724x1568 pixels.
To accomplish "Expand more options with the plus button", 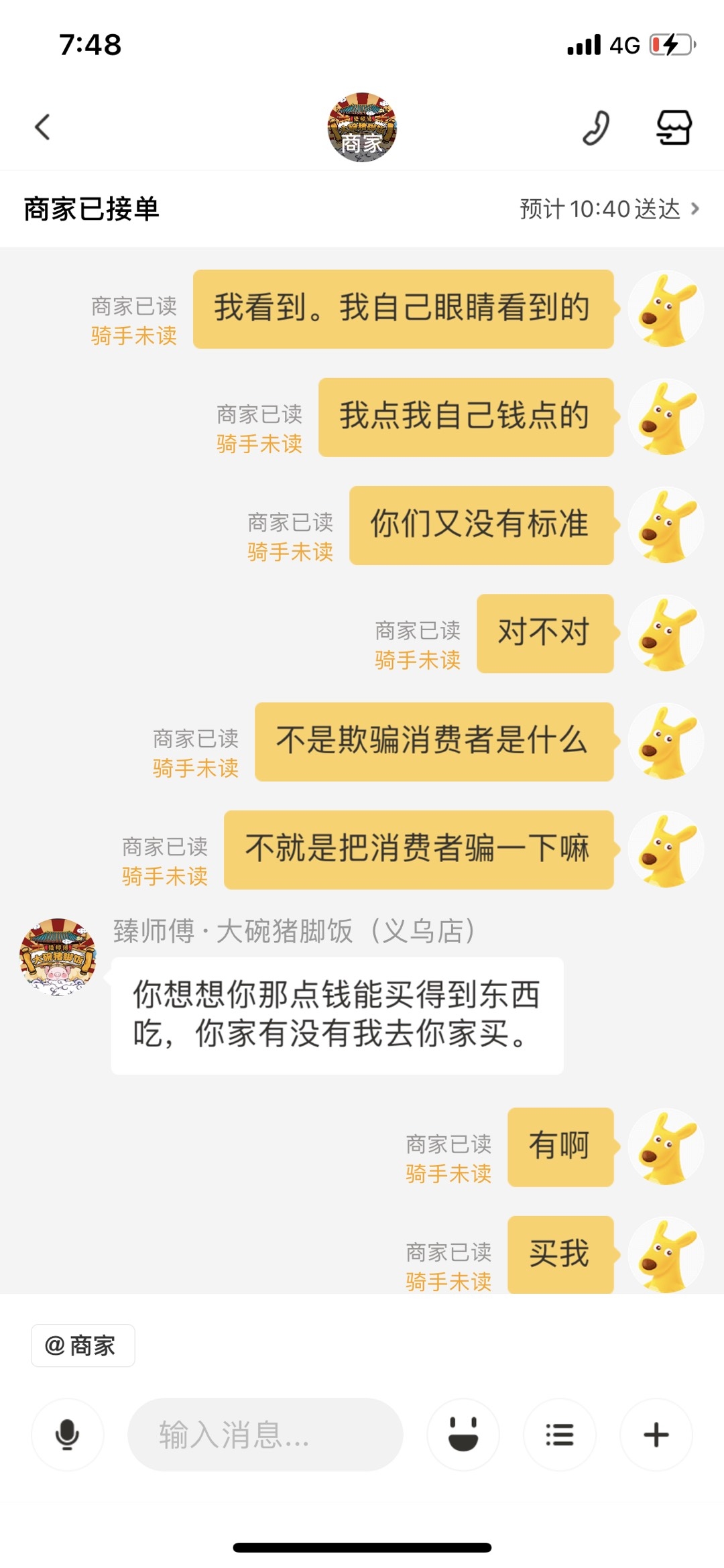I will pos(656,1435).
